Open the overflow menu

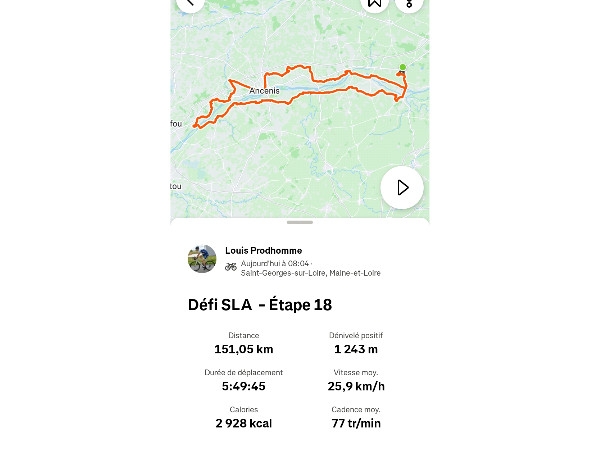coord(408,2)
